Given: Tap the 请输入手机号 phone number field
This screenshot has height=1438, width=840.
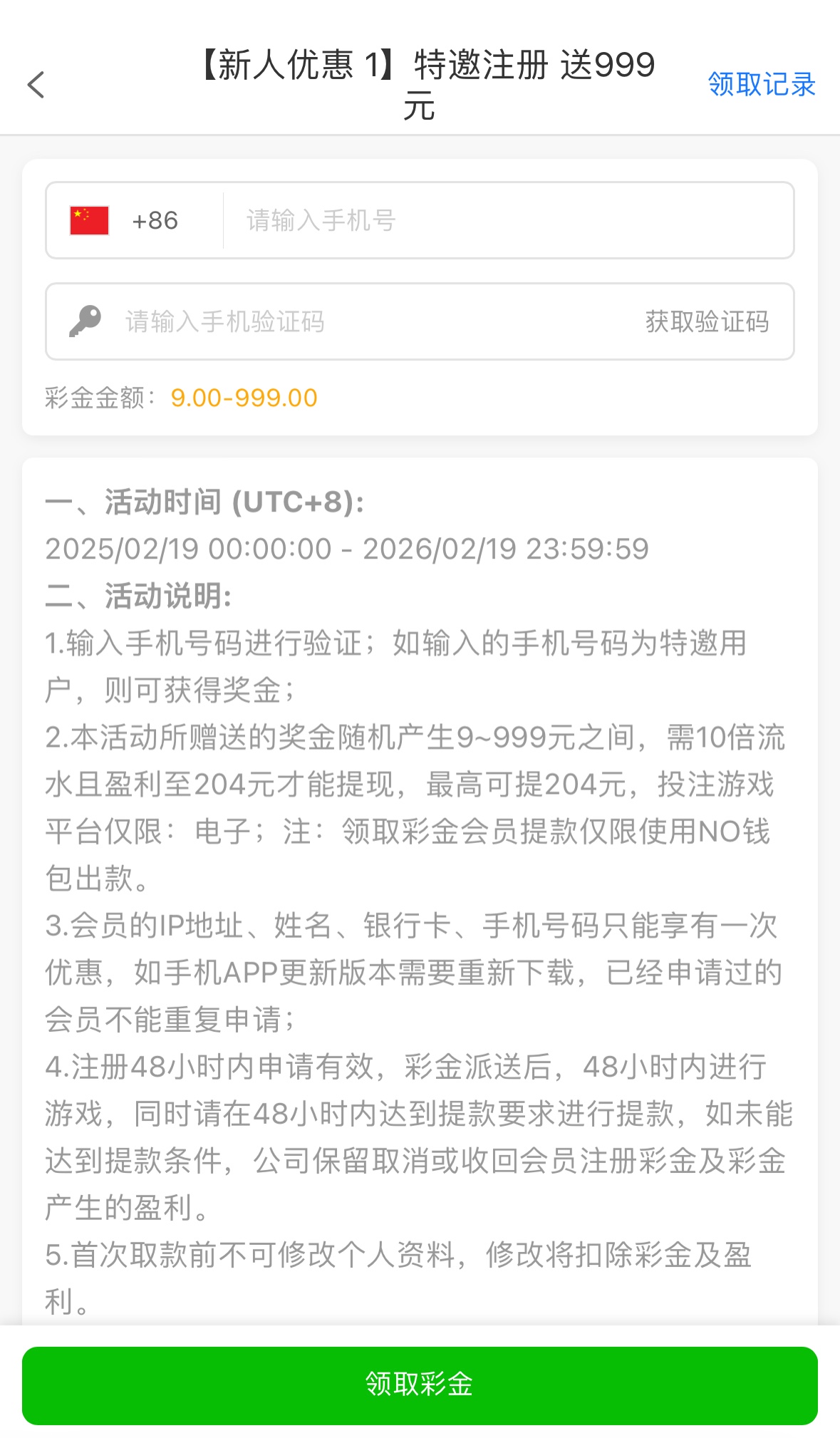Looking at the screenshot, I should pyautogui.click(x=506, y=221).
